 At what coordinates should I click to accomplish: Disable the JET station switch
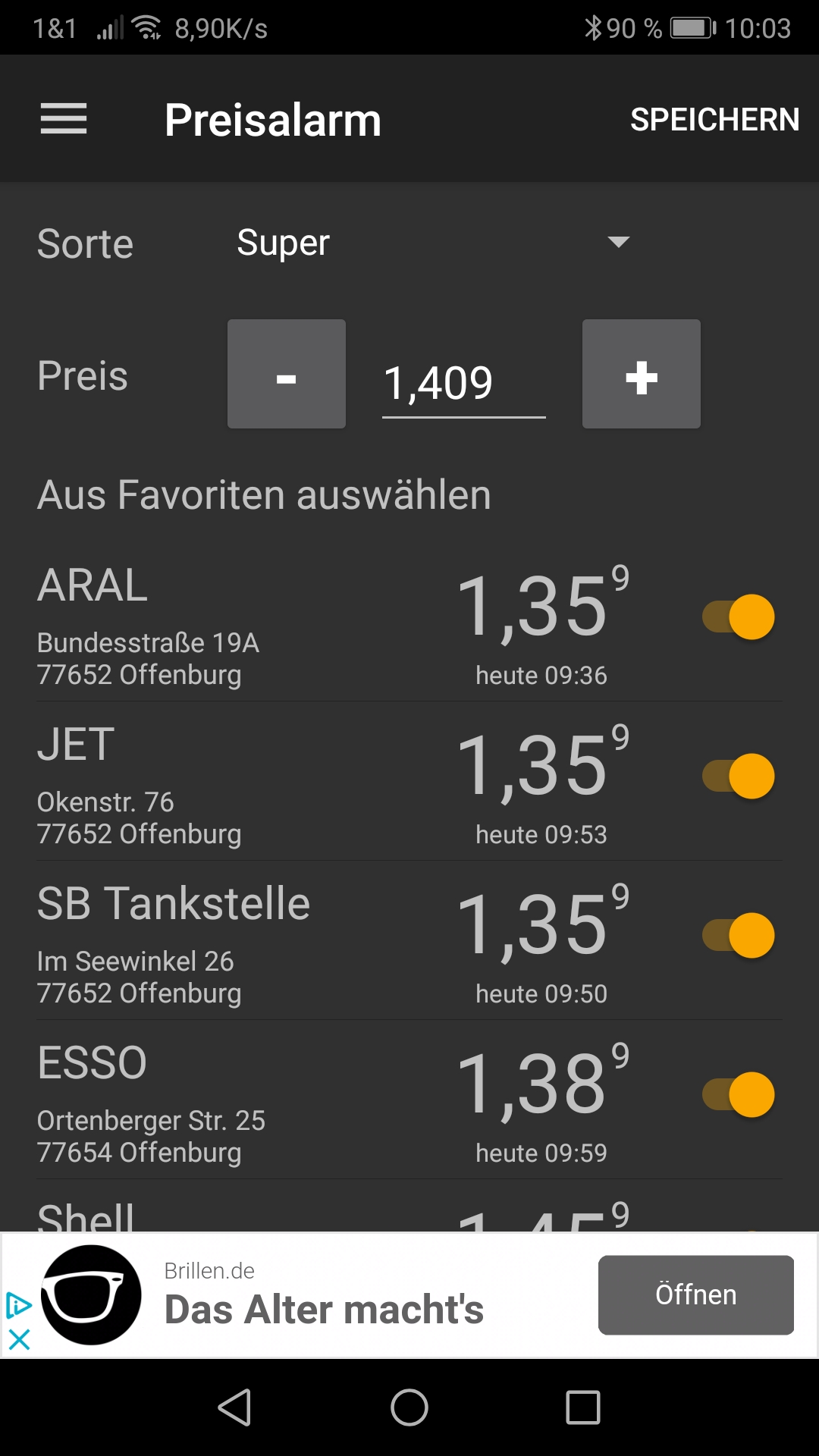tap(739, 776)
